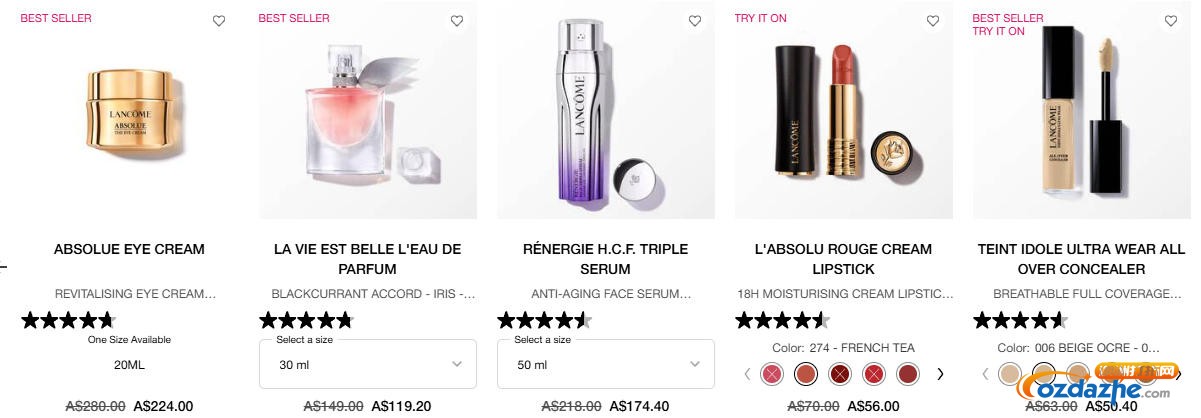Screen dimensions: 1201x418
Task: Expand the 50 ml size selector
Action: pos(605,365)
